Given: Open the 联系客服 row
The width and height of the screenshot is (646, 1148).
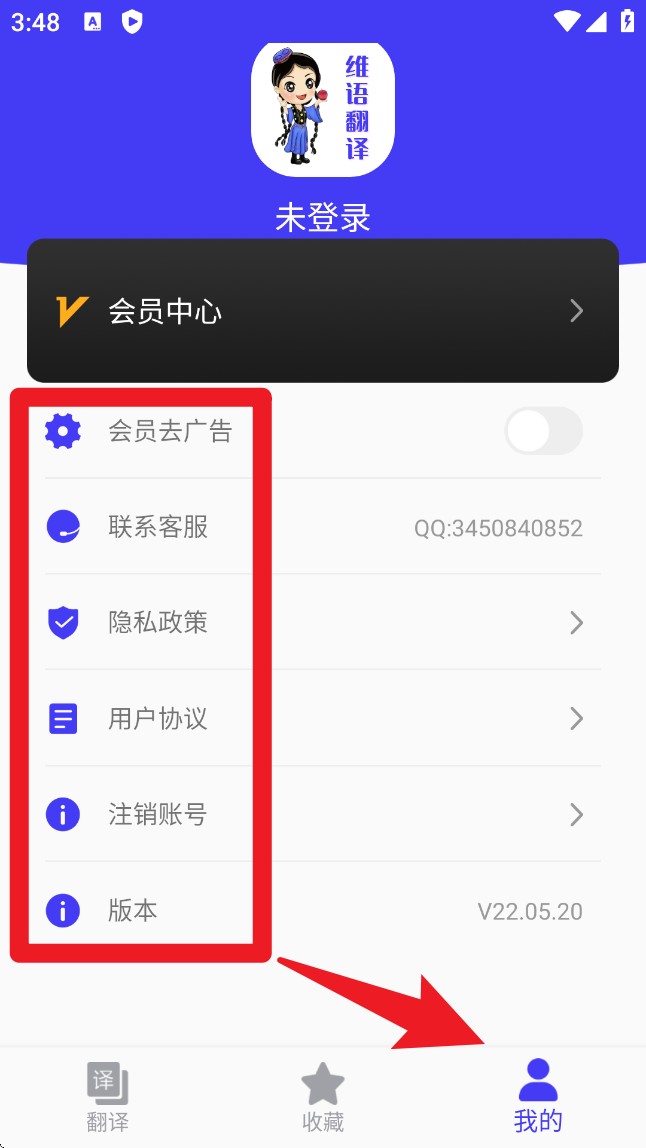Looking at the screenshot, I should tap(322, 527).
